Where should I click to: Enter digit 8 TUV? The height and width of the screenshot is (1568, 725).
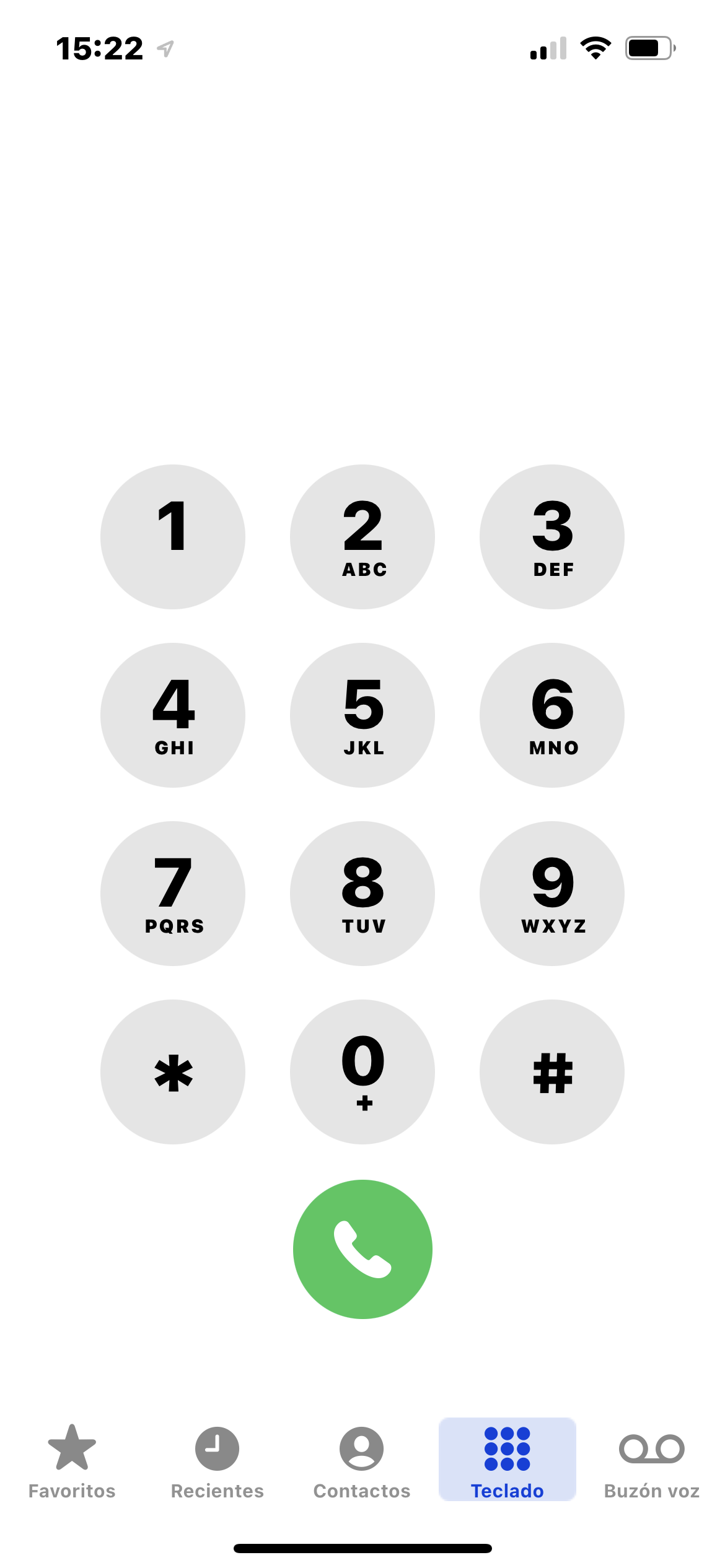pyautogui.click(x=362, y=894)
